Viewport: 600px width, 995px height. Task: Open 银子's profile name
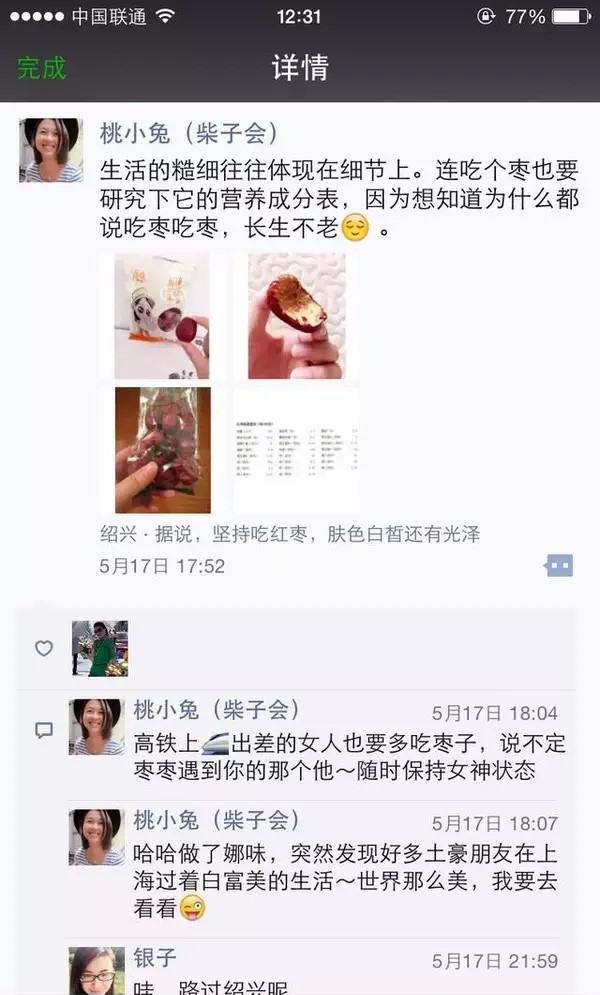(x=155, y=958)
